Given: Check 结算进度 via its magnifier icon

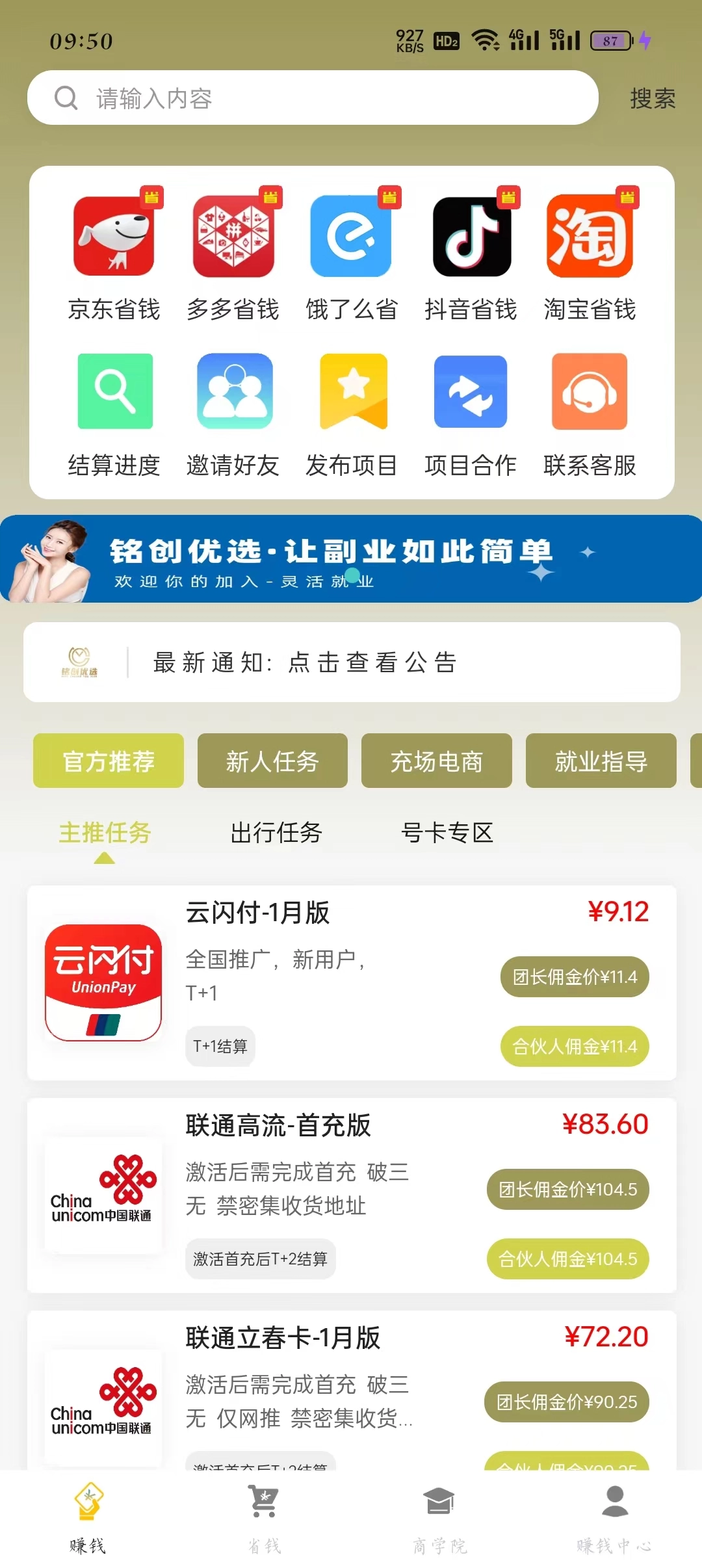Looking at the screenshot, I should point(114,391).
